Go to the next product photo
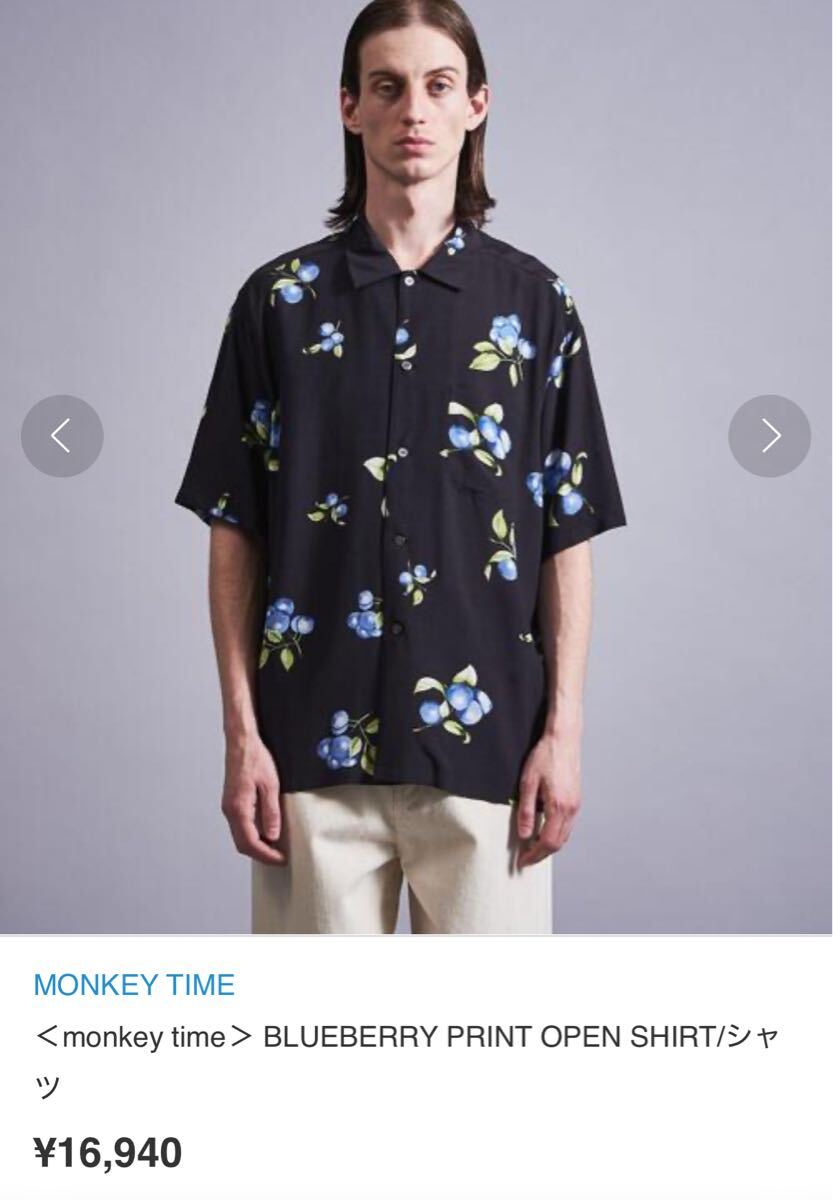This screenshot has height=1200, width=833. [x=769, y=436]
